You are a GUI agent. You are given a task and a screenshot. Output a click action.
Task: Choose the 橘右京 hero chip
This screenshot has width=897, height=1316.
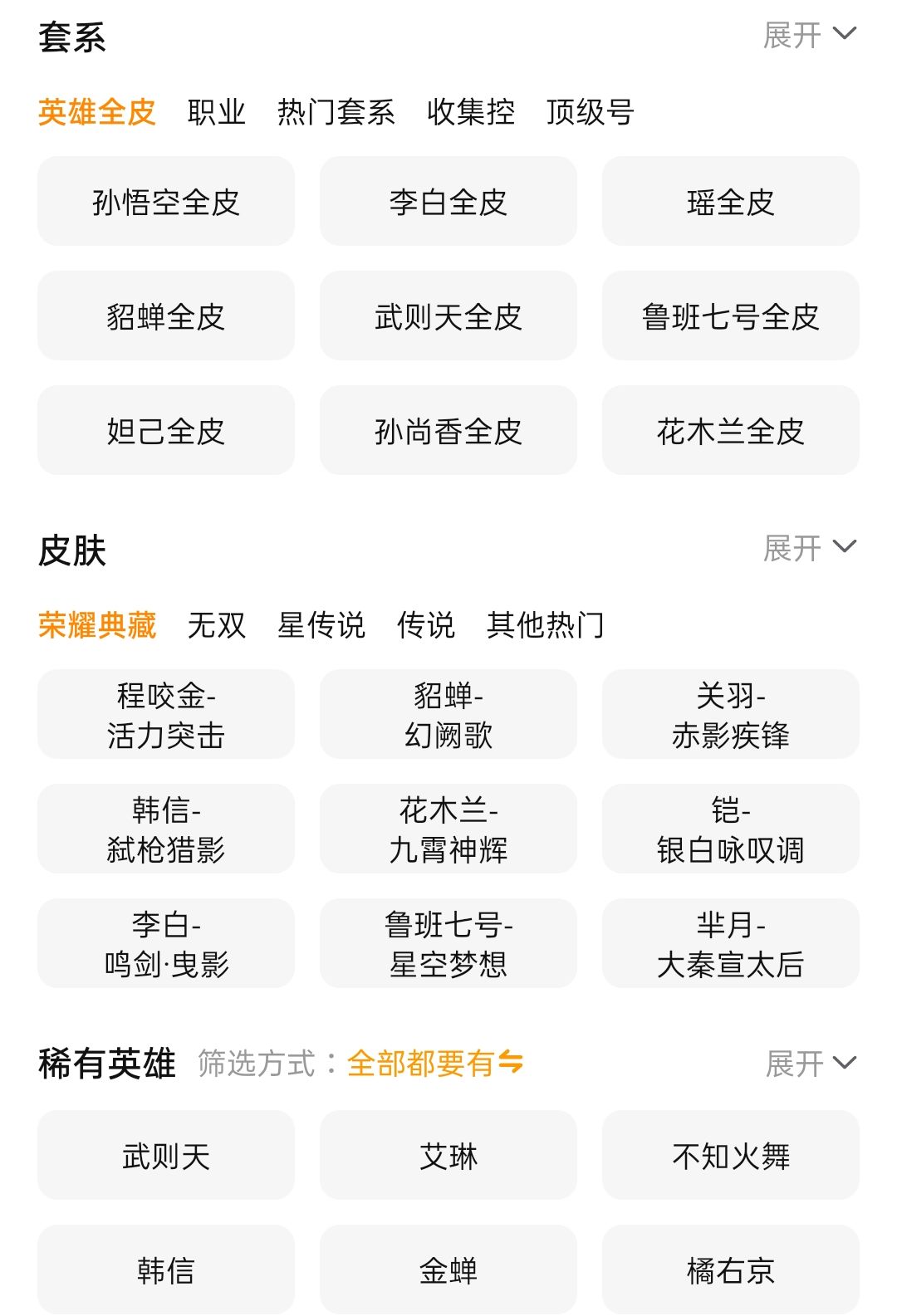731,1270
